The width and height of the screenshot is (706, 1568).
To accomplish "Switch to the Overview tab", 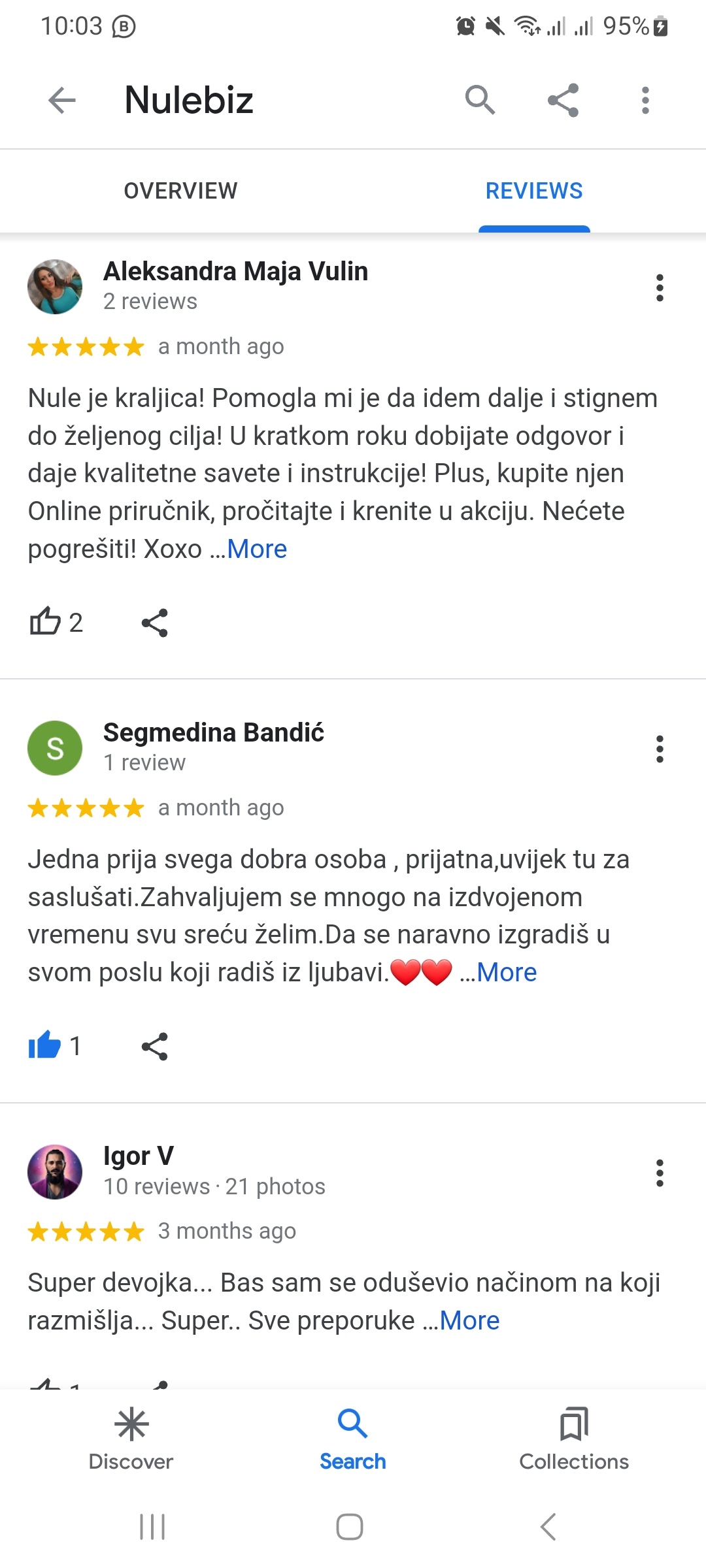I will [x=180, y=191].
